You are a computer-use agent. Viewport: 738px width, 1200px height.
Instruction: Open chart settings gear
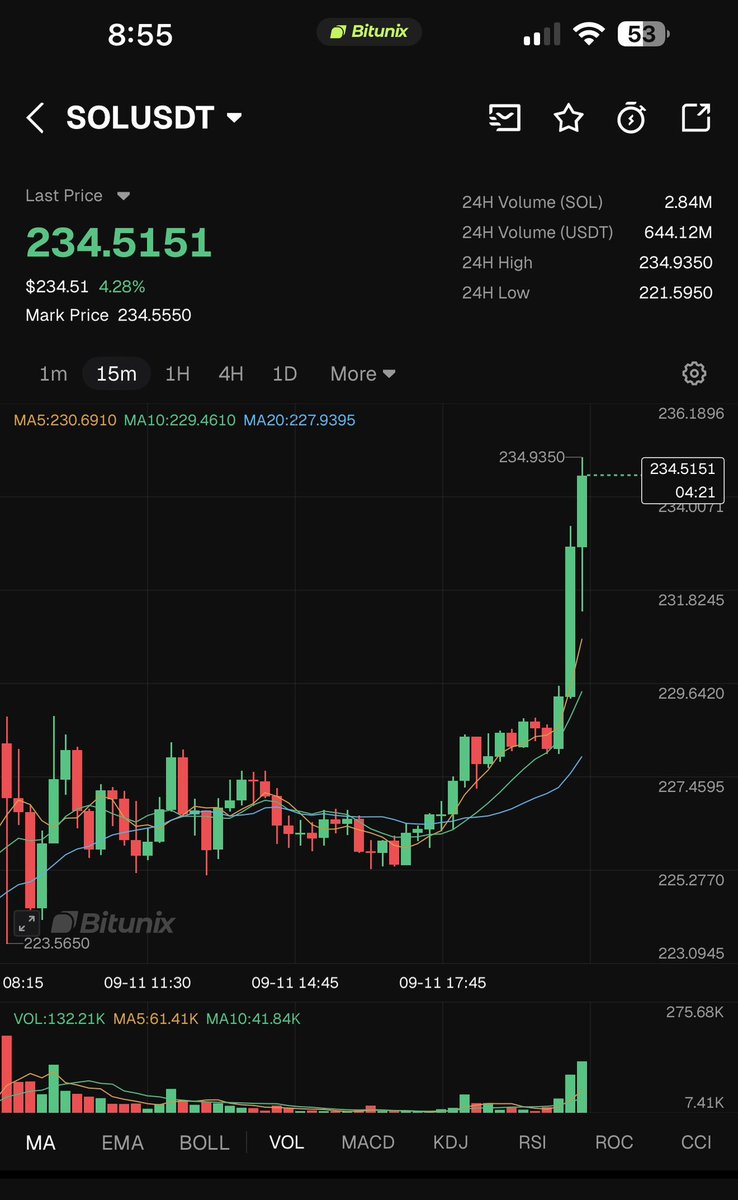(x=694, y=374)
